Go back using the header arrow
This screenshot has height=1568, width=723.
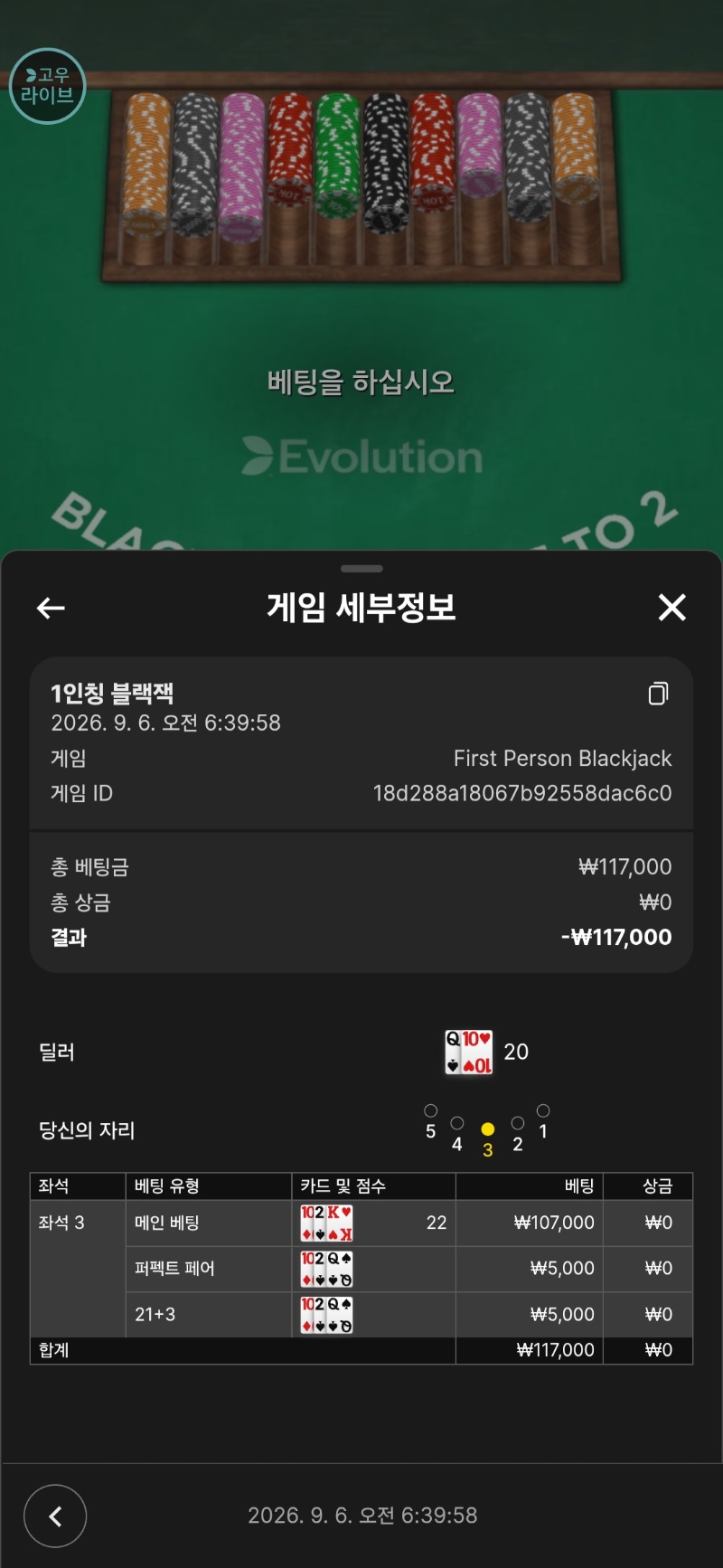[51, 609]
